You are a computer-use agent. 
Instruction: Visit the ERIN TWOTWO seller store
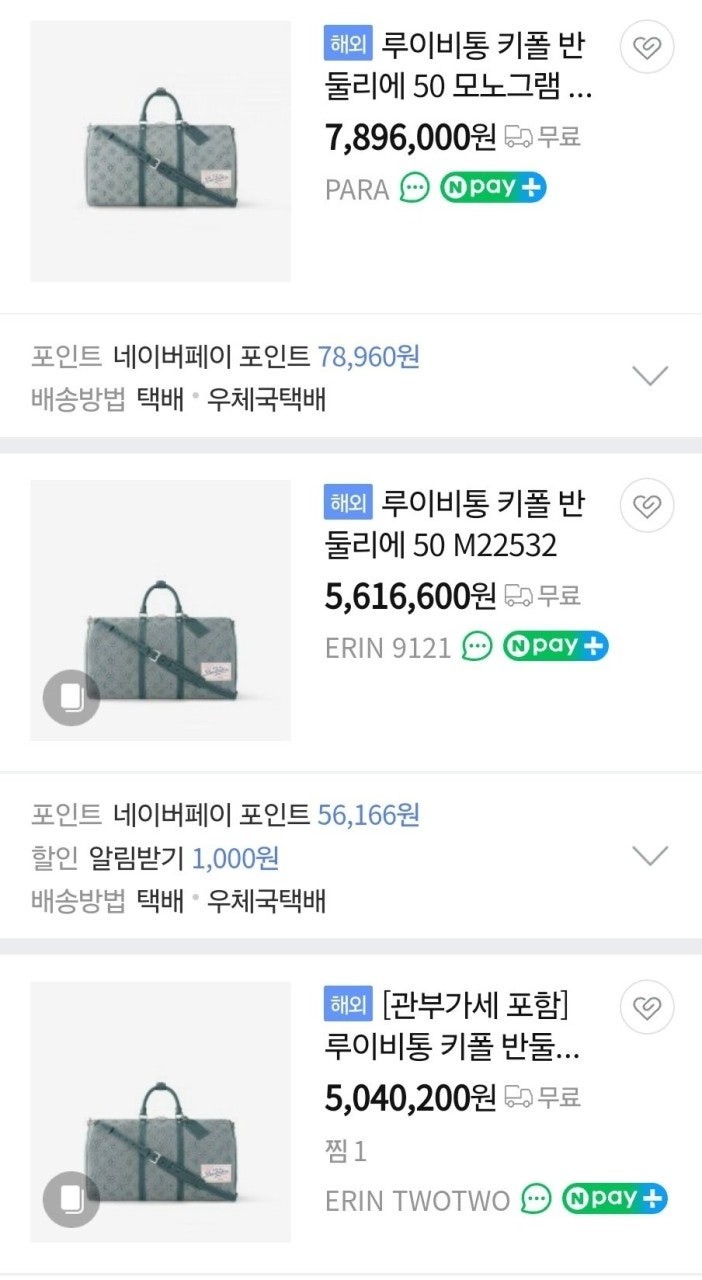click(418, 1200)
